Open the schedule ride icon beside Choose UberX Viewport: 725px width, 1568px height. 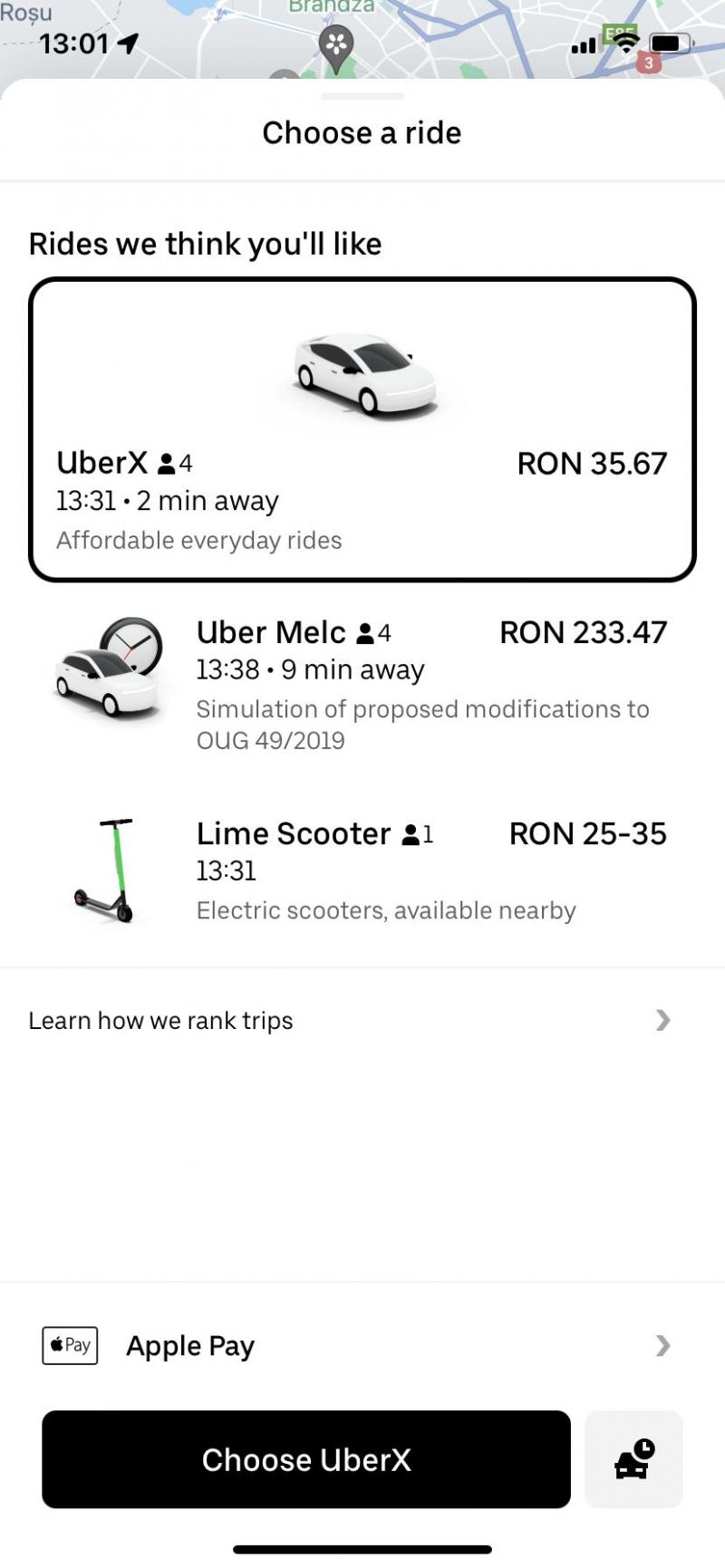point(633,1458)
